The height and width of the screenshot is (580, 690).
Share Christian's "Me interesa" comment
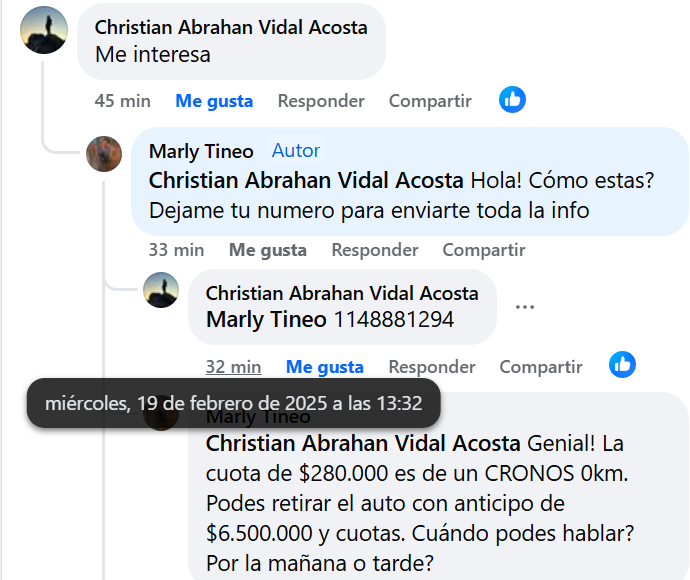click(x=430, y=101)
